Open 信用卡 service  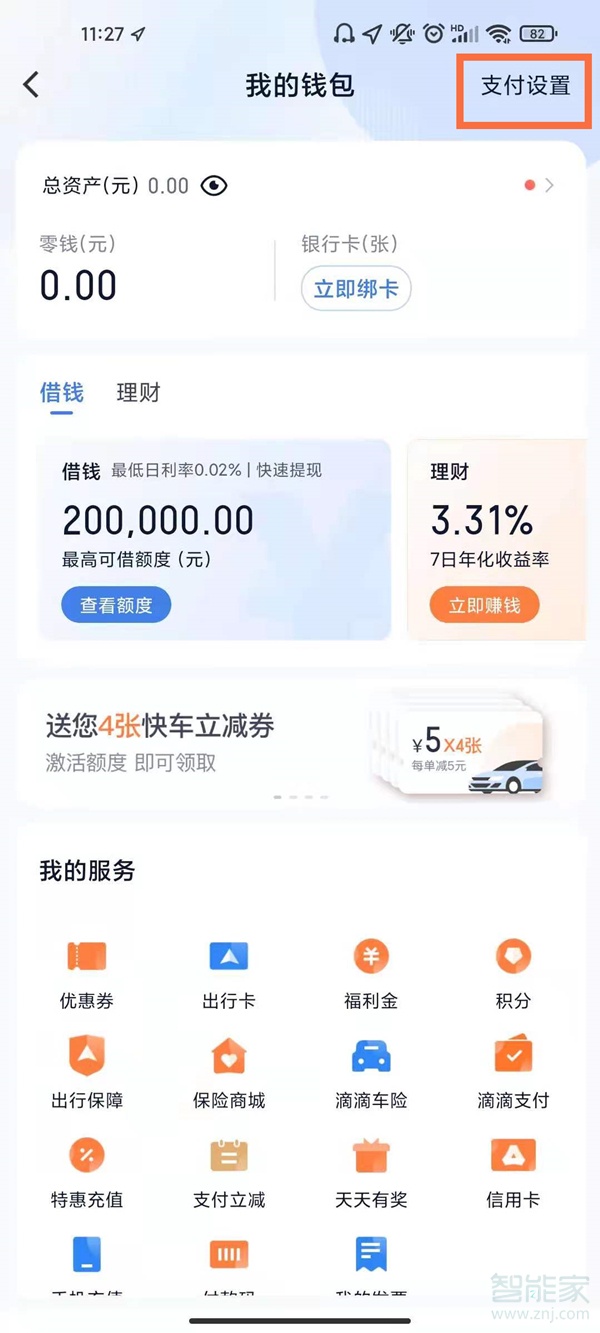513,1170
